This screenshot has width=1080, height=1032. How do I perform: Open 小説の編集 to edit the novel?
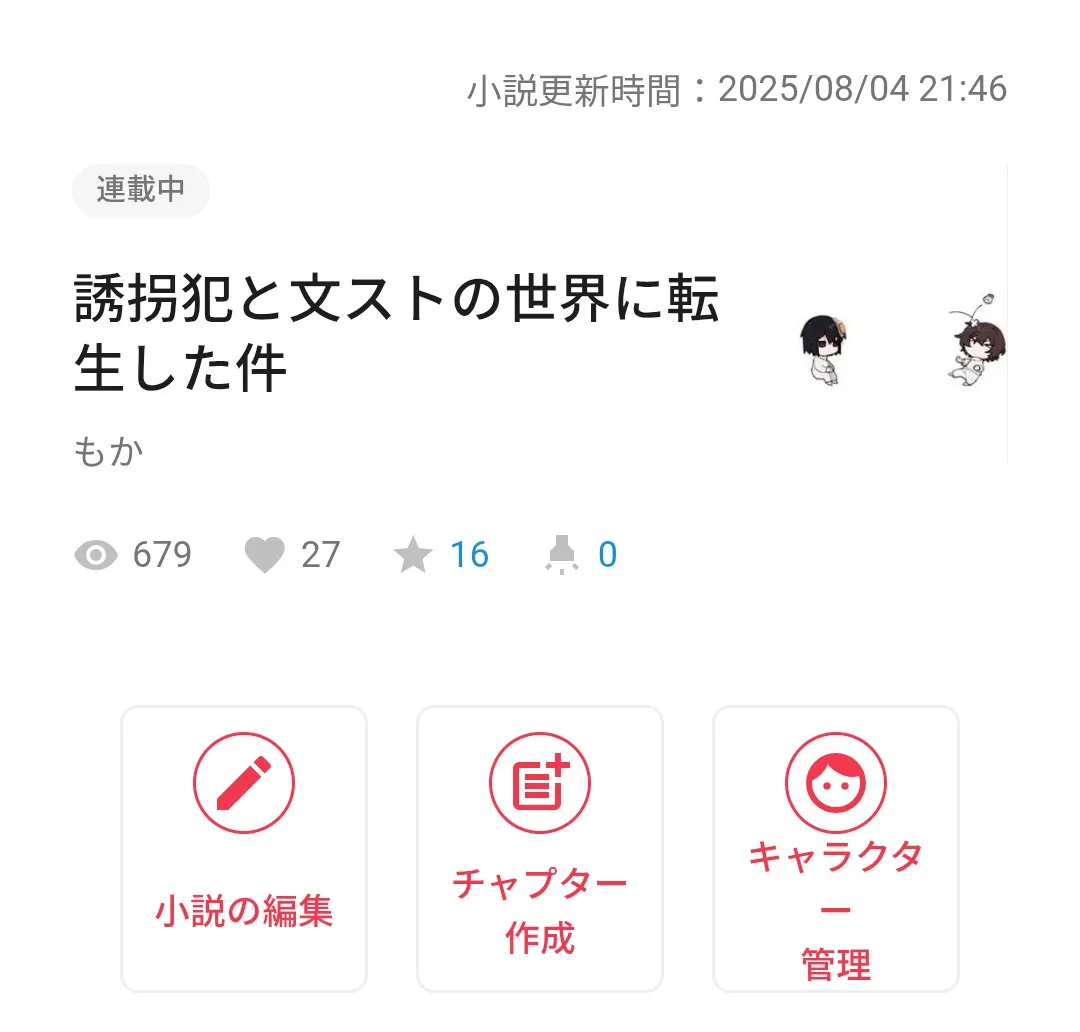pyautogui.click(x=244, y=848)
